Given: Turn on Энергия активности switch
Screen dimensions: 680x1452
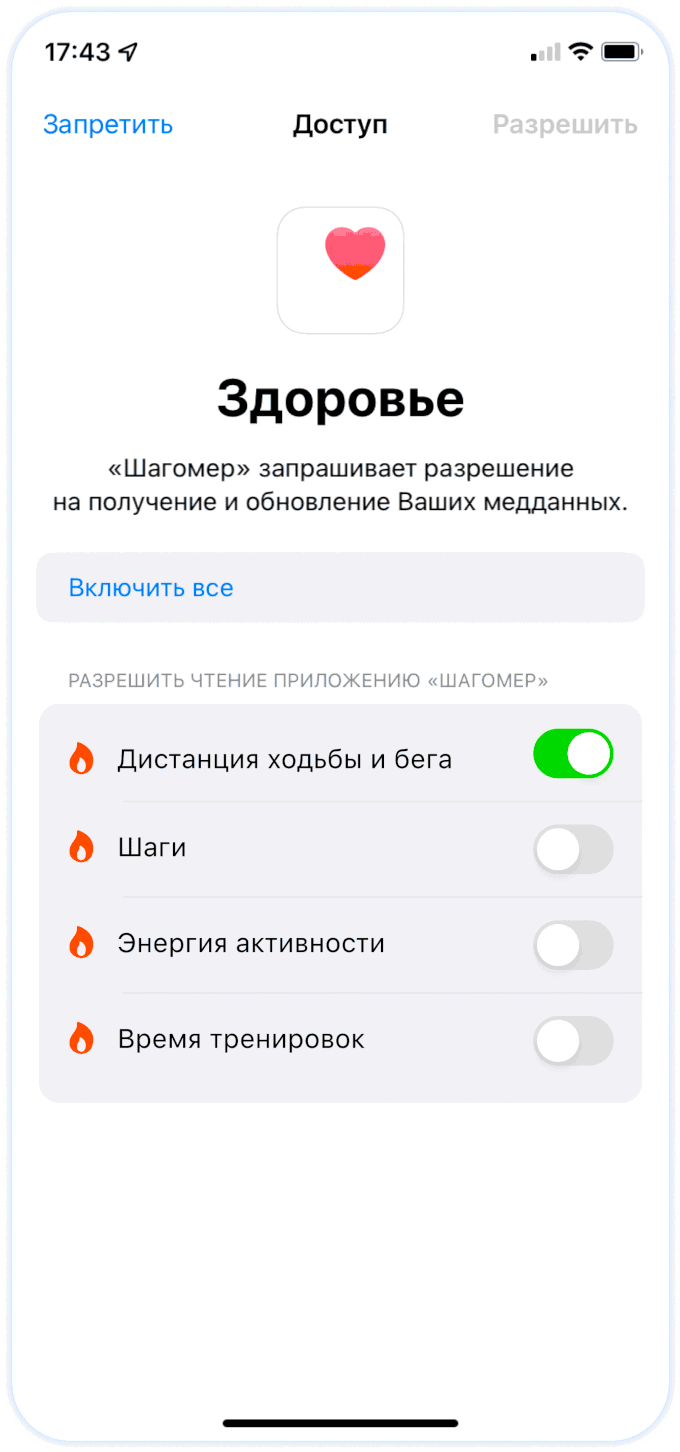Looking at the screenshot, I should point(573,945).
